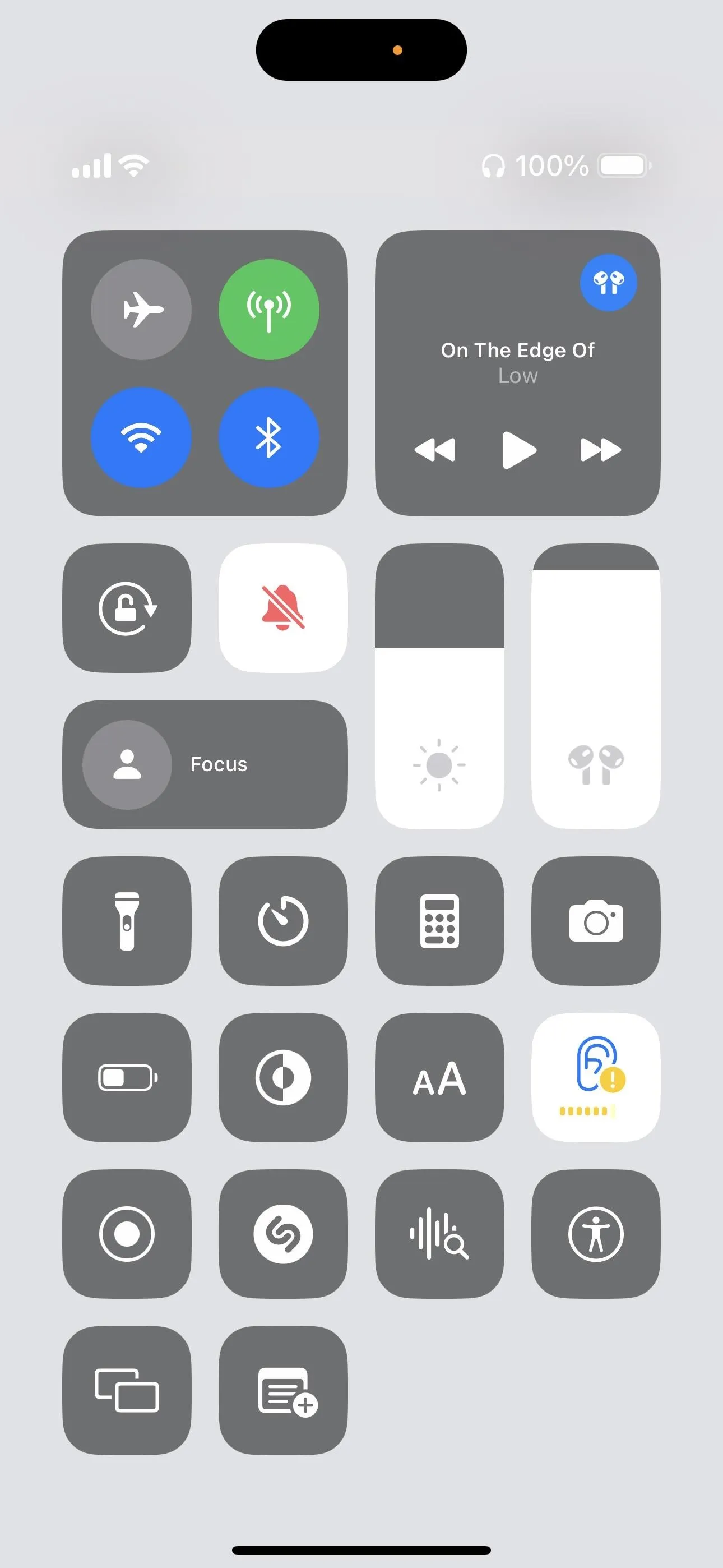Identify music with Shazam
The width and height of the screenshot is (723, 1568).
click(284, 1234)
